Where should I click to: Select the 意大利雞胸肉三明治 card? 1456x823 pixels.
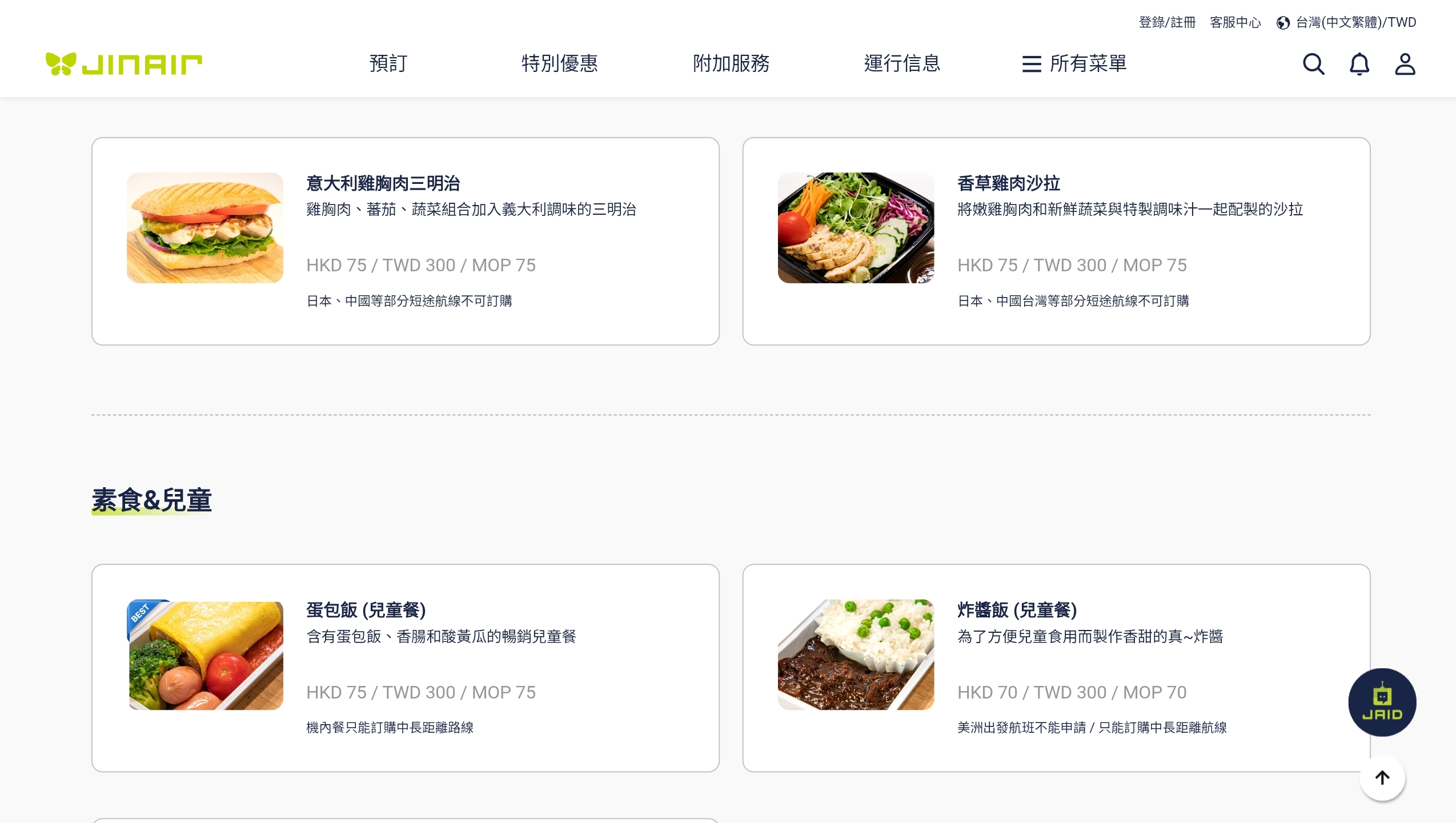405,240
